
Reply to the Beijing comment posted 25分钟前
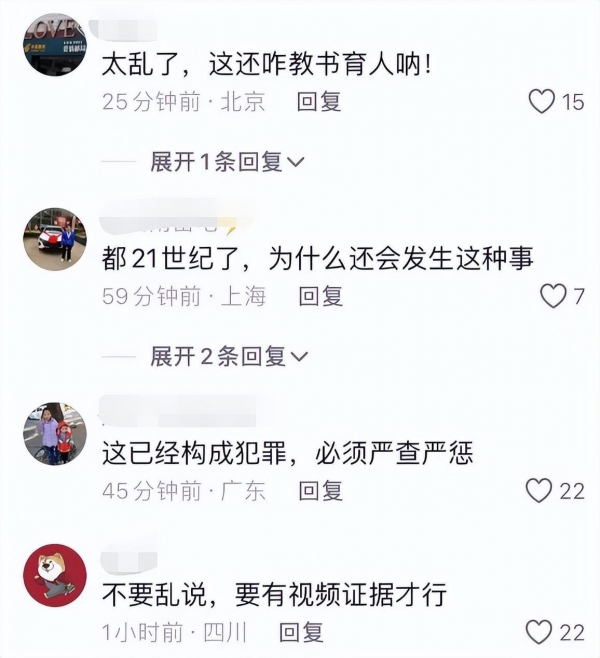pyautogui.click(x=319, y=101)
